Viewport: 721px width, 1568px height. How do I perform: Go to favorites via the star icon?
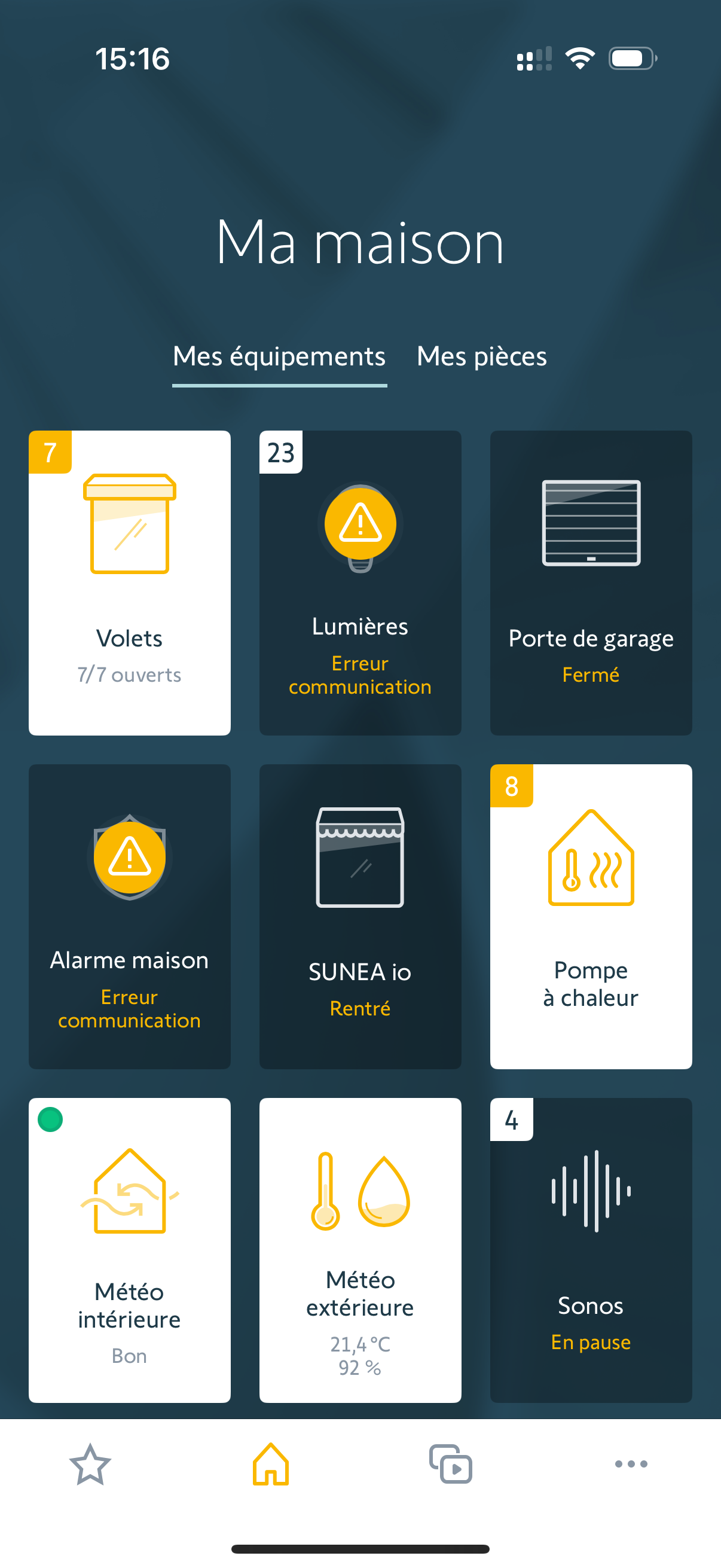coord(90,1464)
